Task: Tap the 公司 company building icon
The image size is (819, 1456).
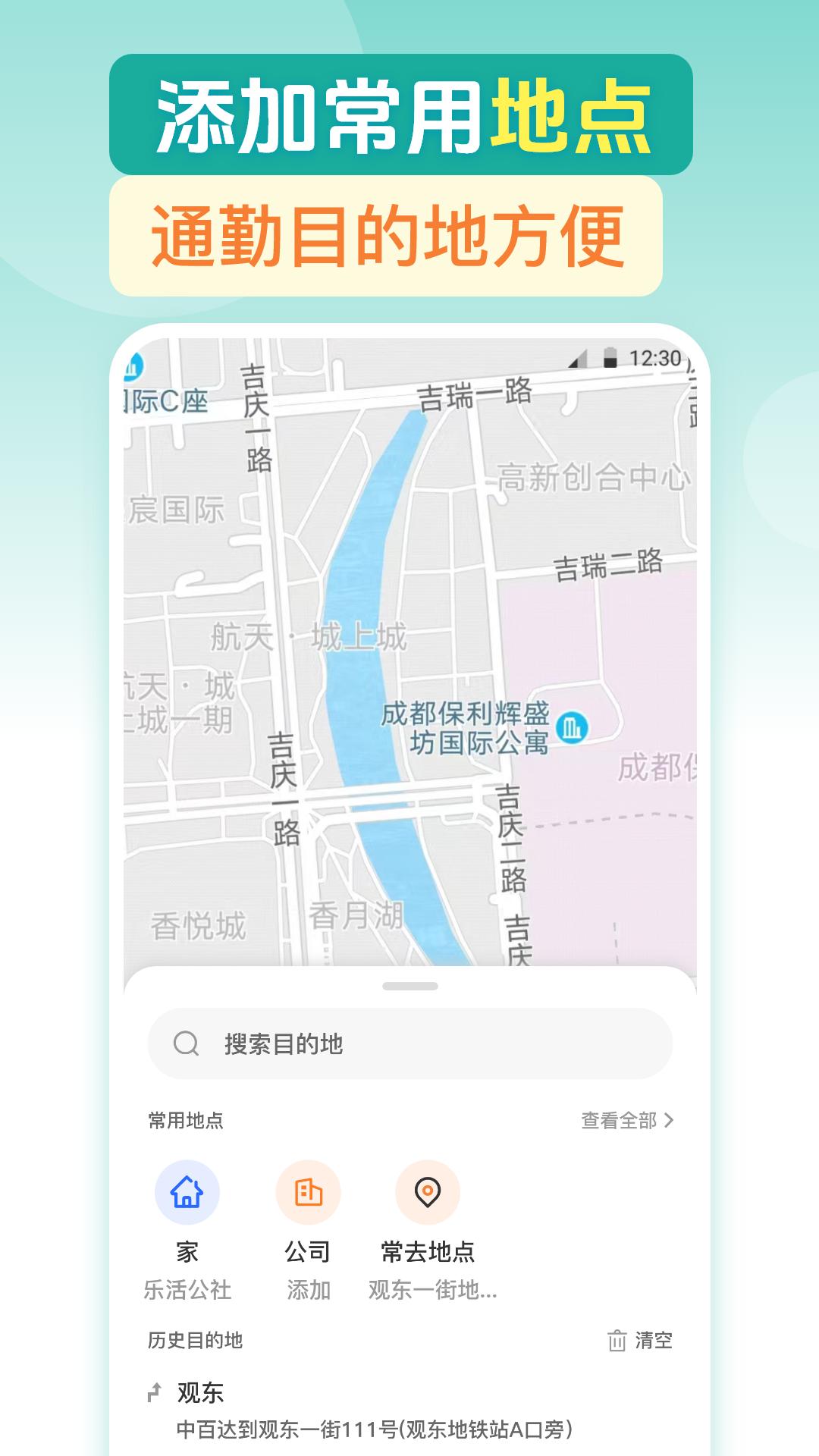Action: (x=308, y=1191)
